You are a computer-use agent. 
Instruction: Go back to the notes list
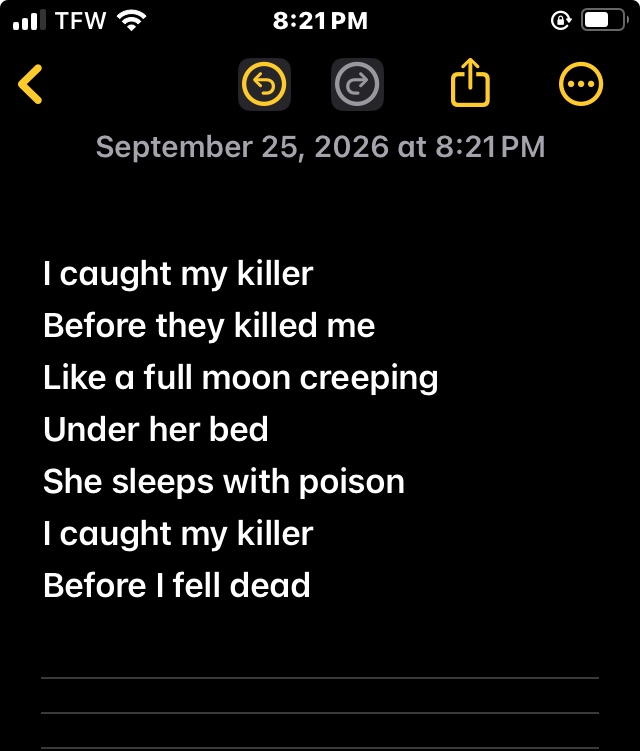[30, 84]
